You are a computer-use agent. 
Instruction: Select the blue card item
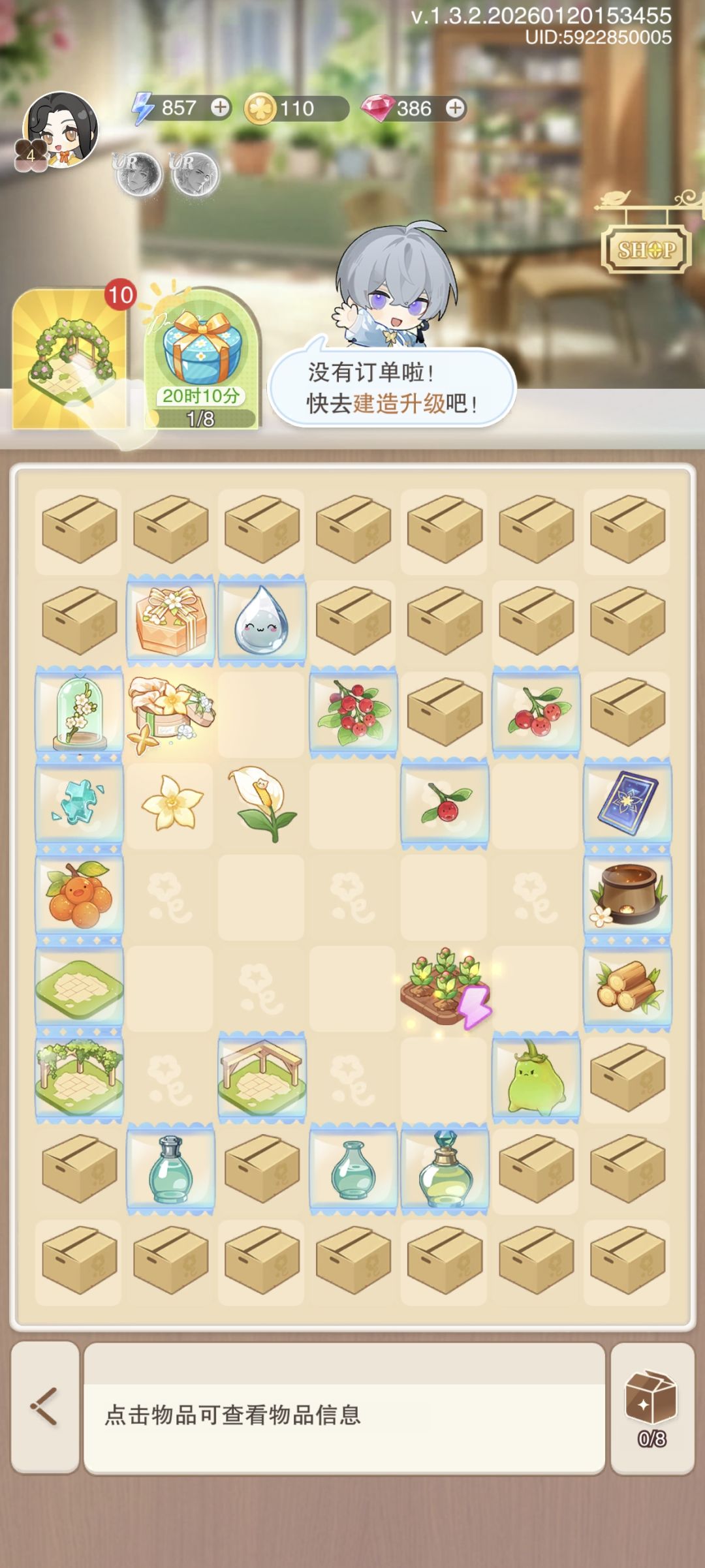point(627,803)
